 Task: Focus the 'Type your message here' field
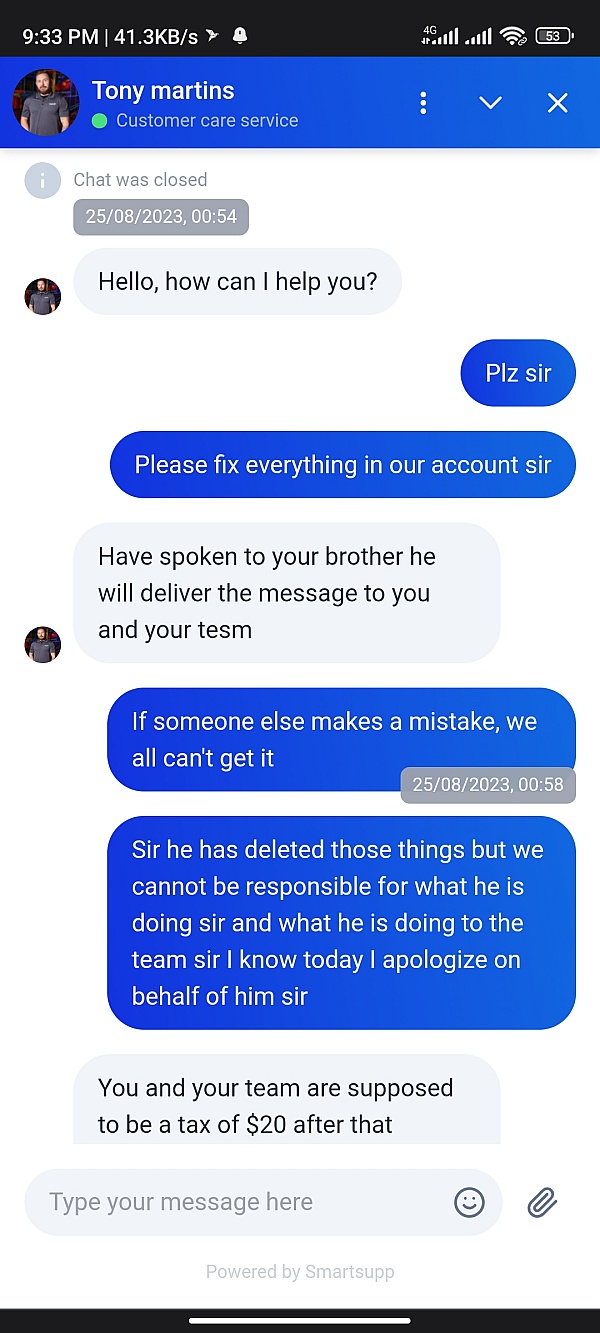coord(240,1202)
